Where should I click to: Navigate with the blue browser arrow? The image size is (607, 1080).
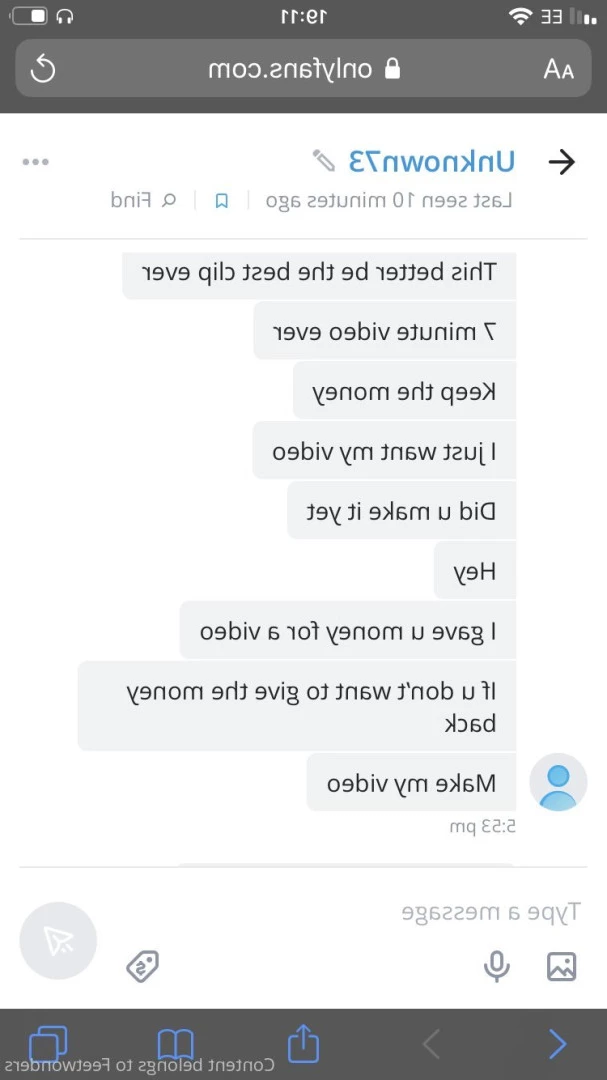click(x=558, y=1044)
